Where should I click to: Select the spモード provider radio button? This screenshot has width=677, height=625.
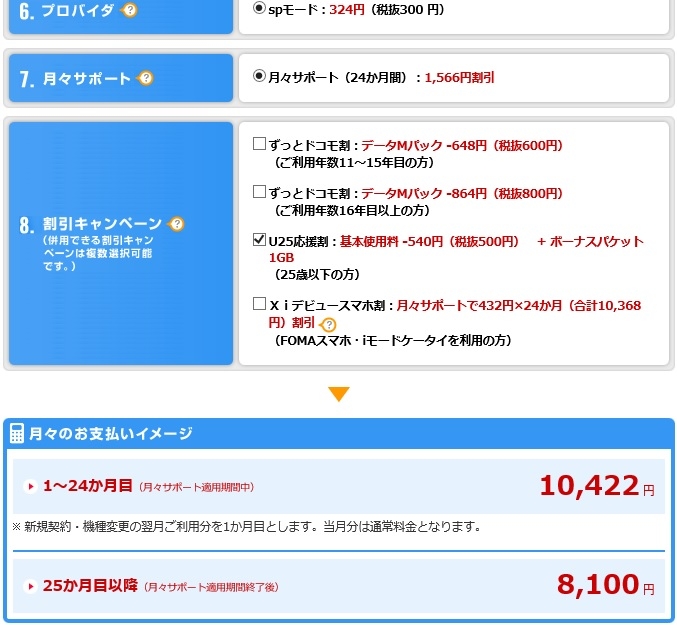click(x=260, y=9)
